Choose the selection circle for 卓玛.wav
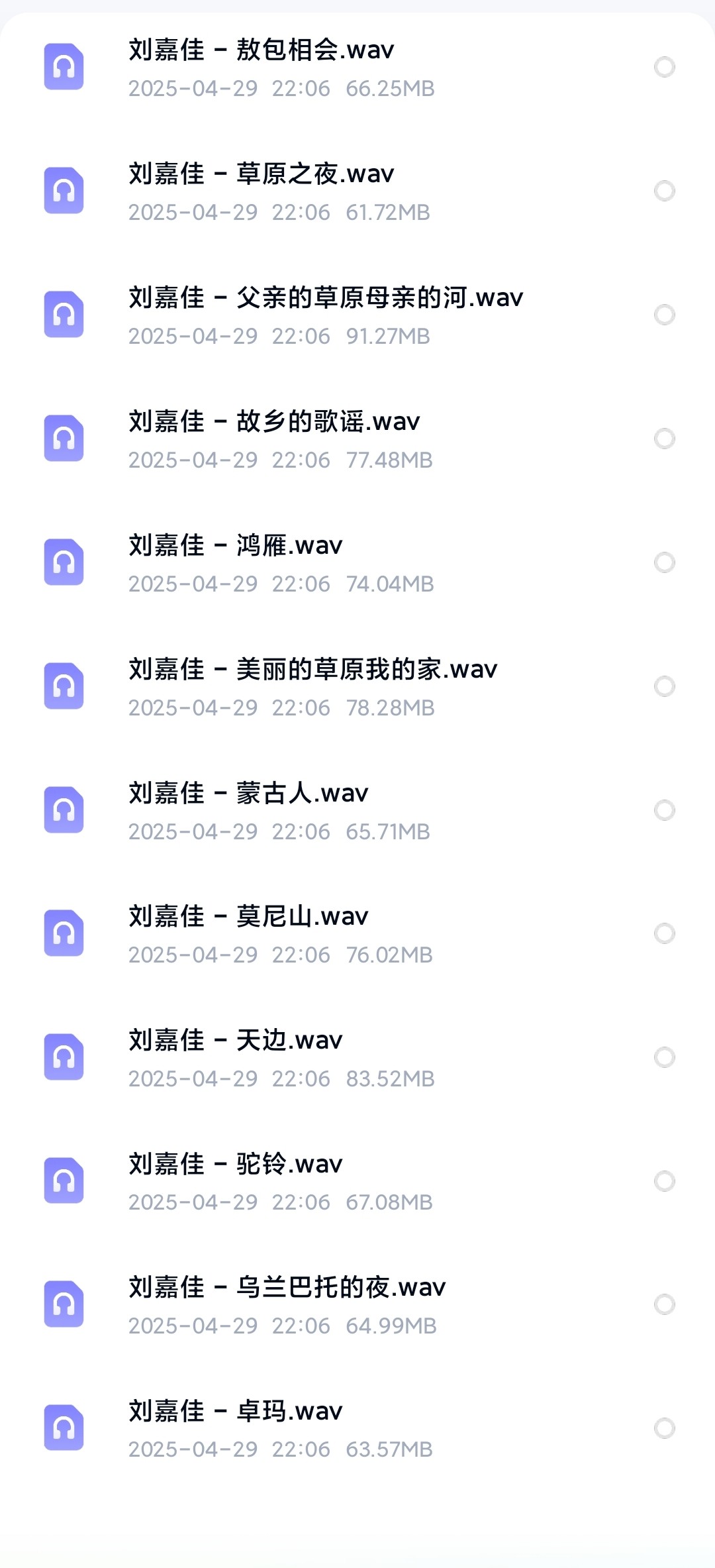Image resolution: width=715 pixels, height=1568 pixels. (664, 1428)
